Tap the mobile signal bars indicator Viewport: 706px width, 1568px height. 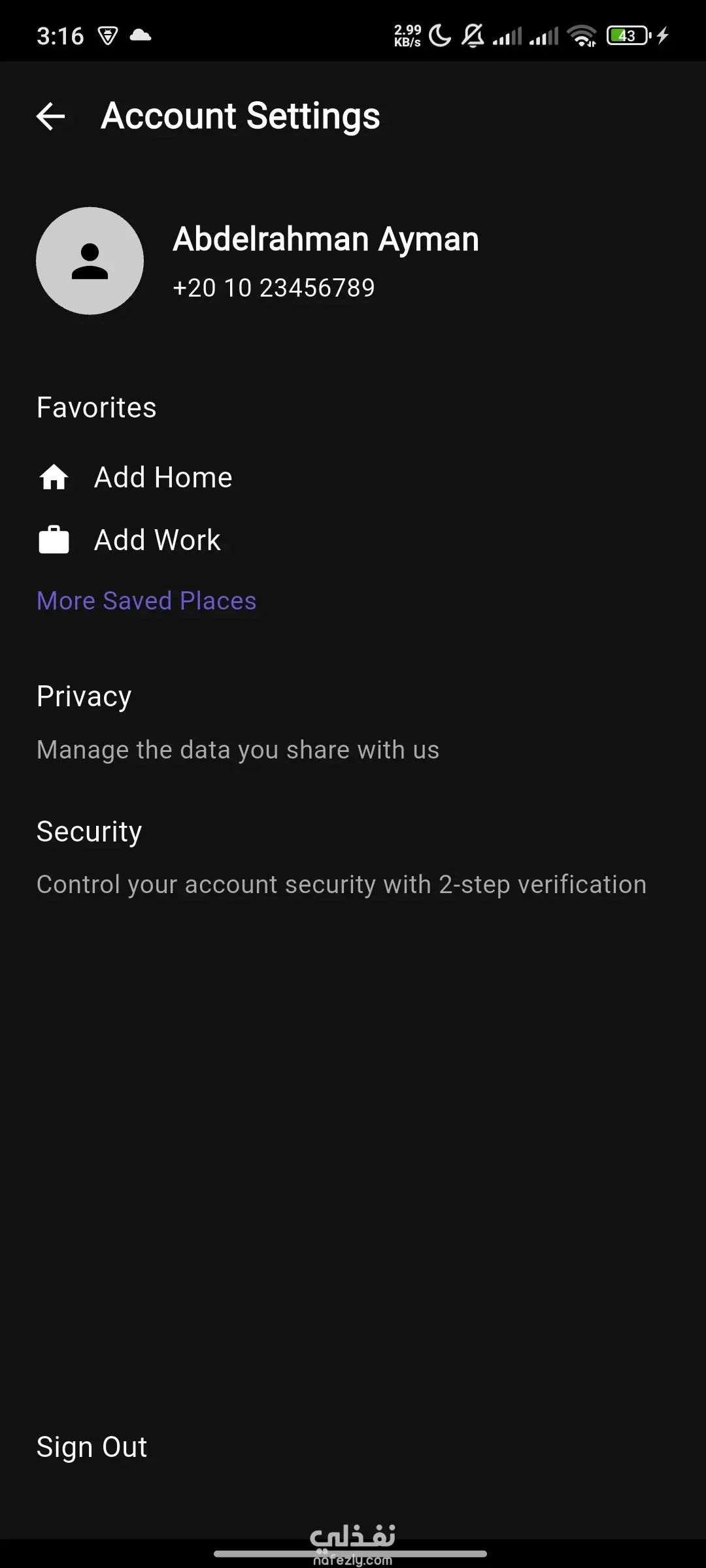[x=510, y=36]
